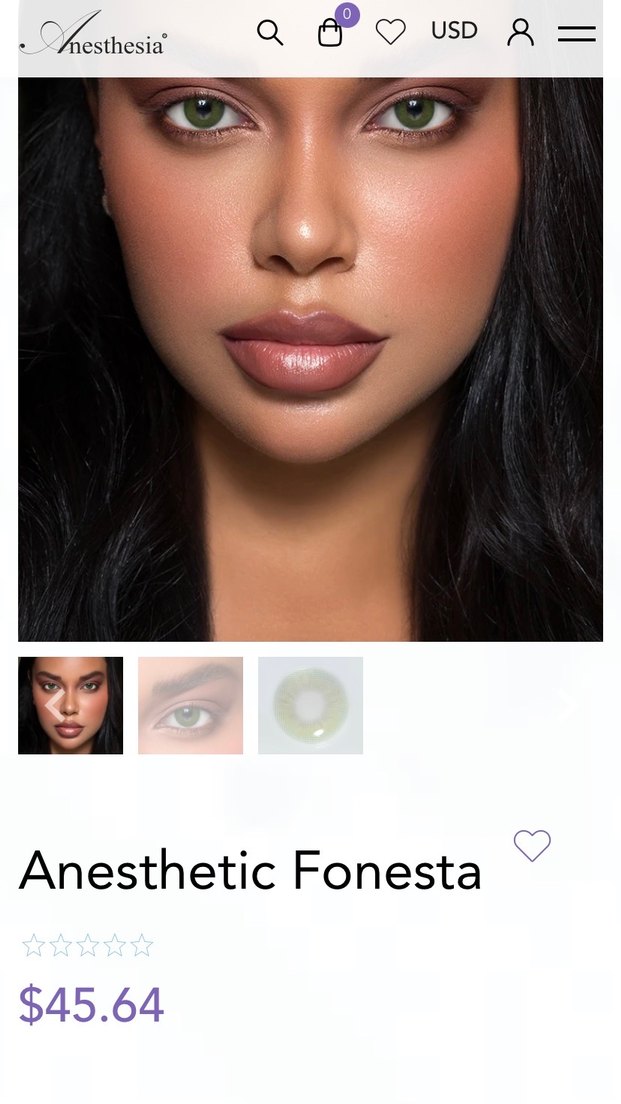Open the user account icon
The height and width of the screenshot is (1104, 621).
pyautogui.click(x=520, y=33)
